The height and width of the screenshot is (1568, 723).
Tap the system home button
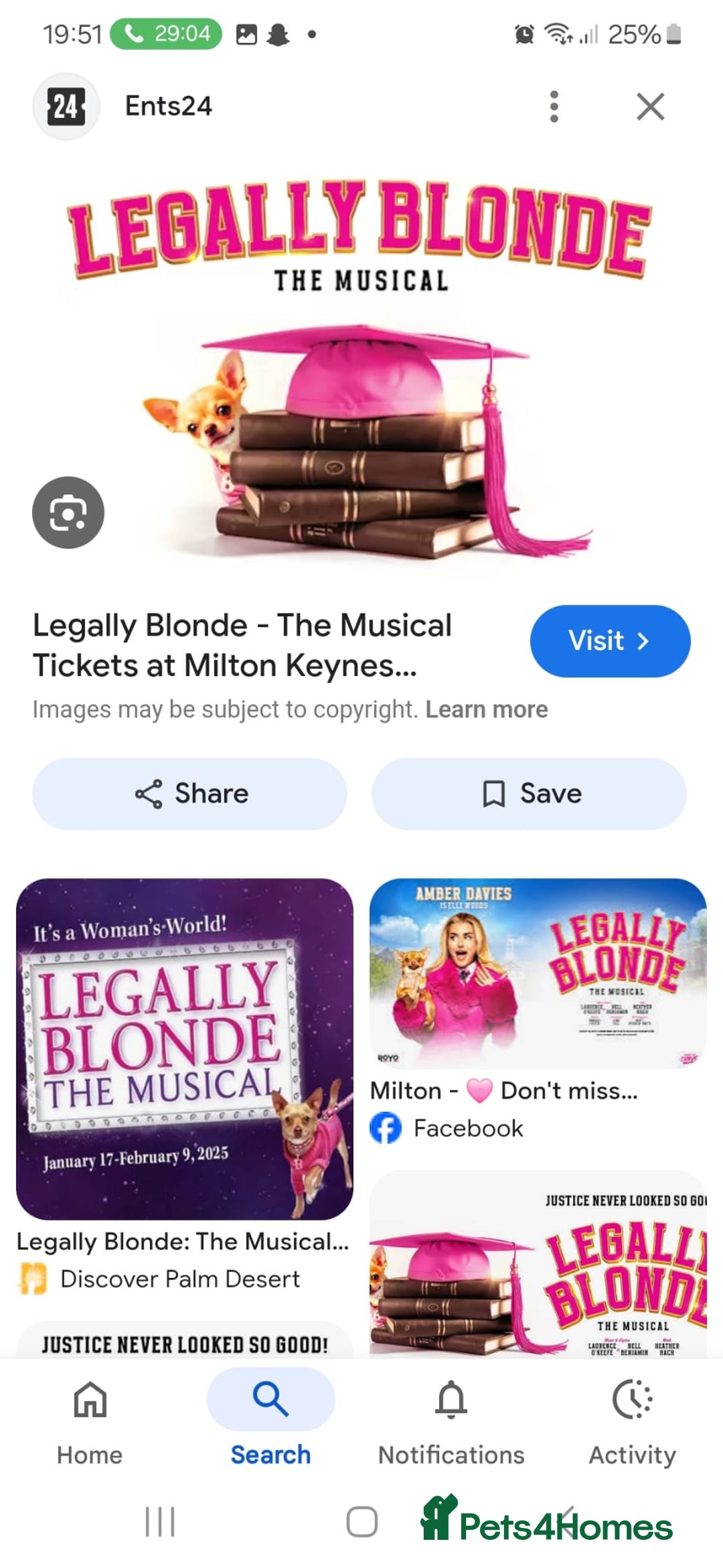point(361,1522)
